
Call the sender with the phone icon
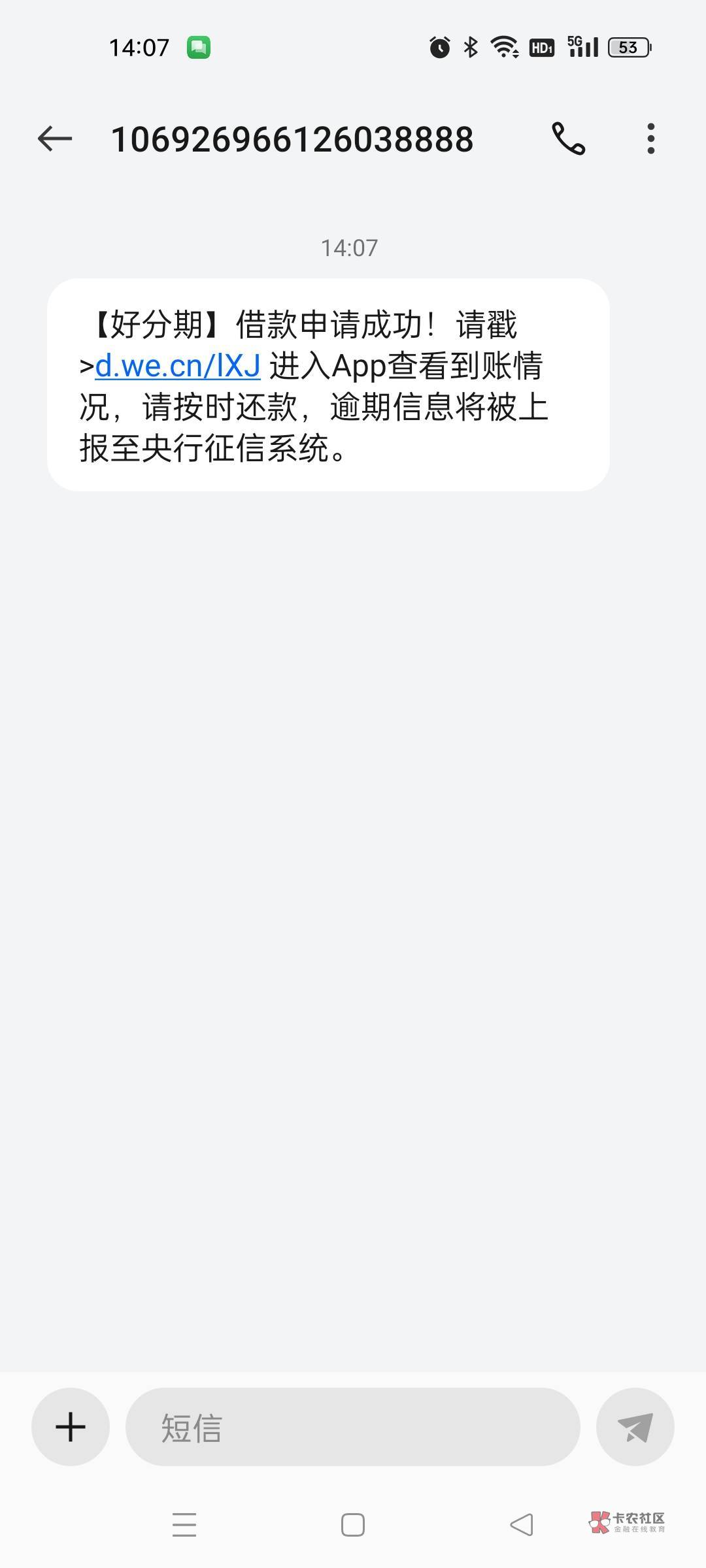click(x=568, y=139)
